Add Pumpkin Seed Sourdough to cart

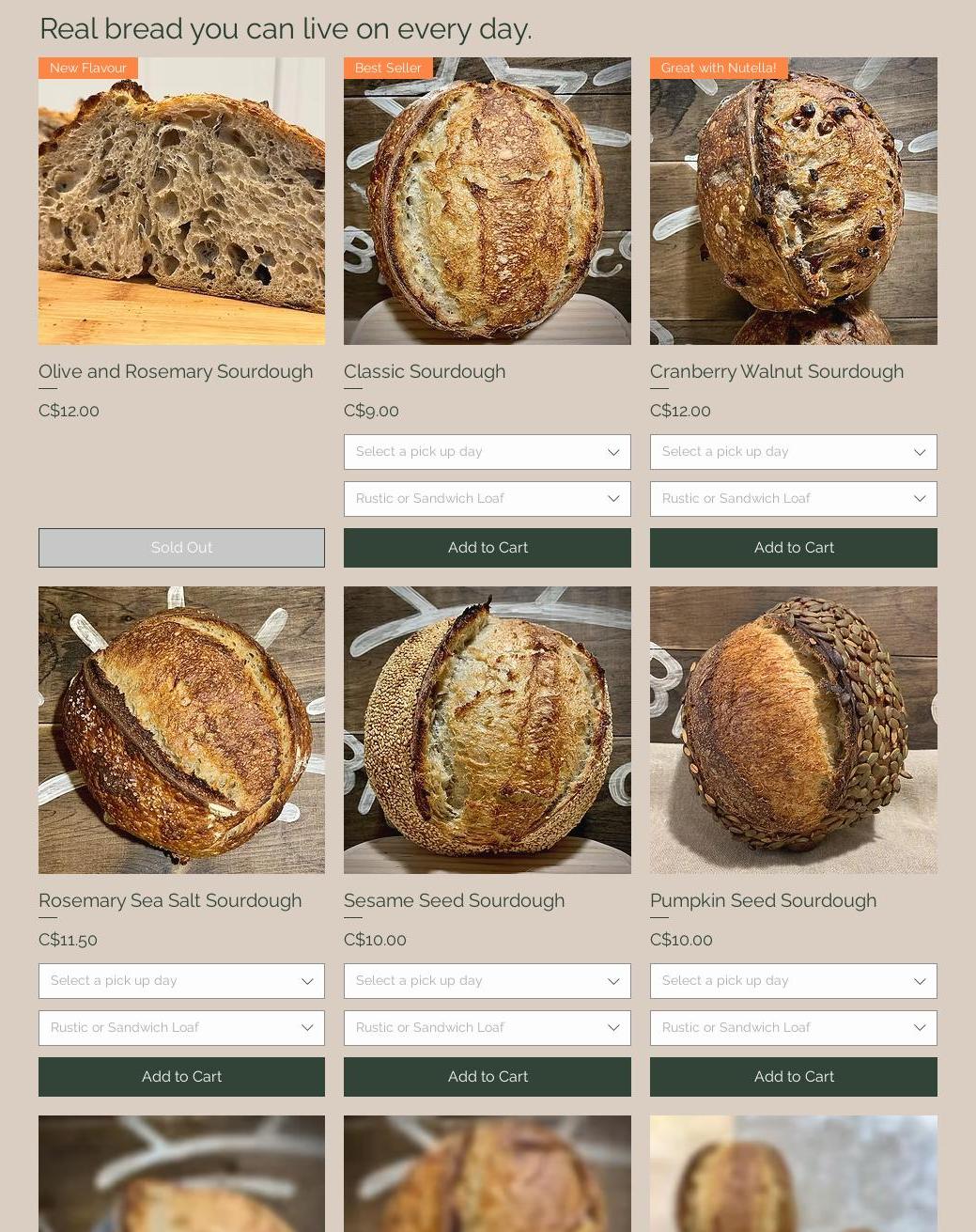coord(794,1076)
